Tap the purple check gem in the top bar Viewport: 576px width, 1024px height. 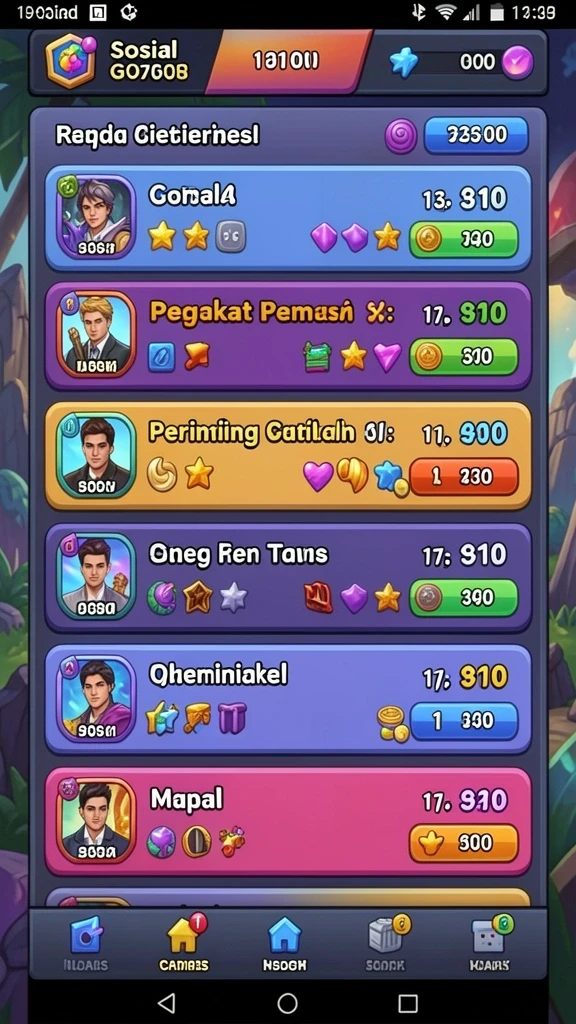point(517,63)
